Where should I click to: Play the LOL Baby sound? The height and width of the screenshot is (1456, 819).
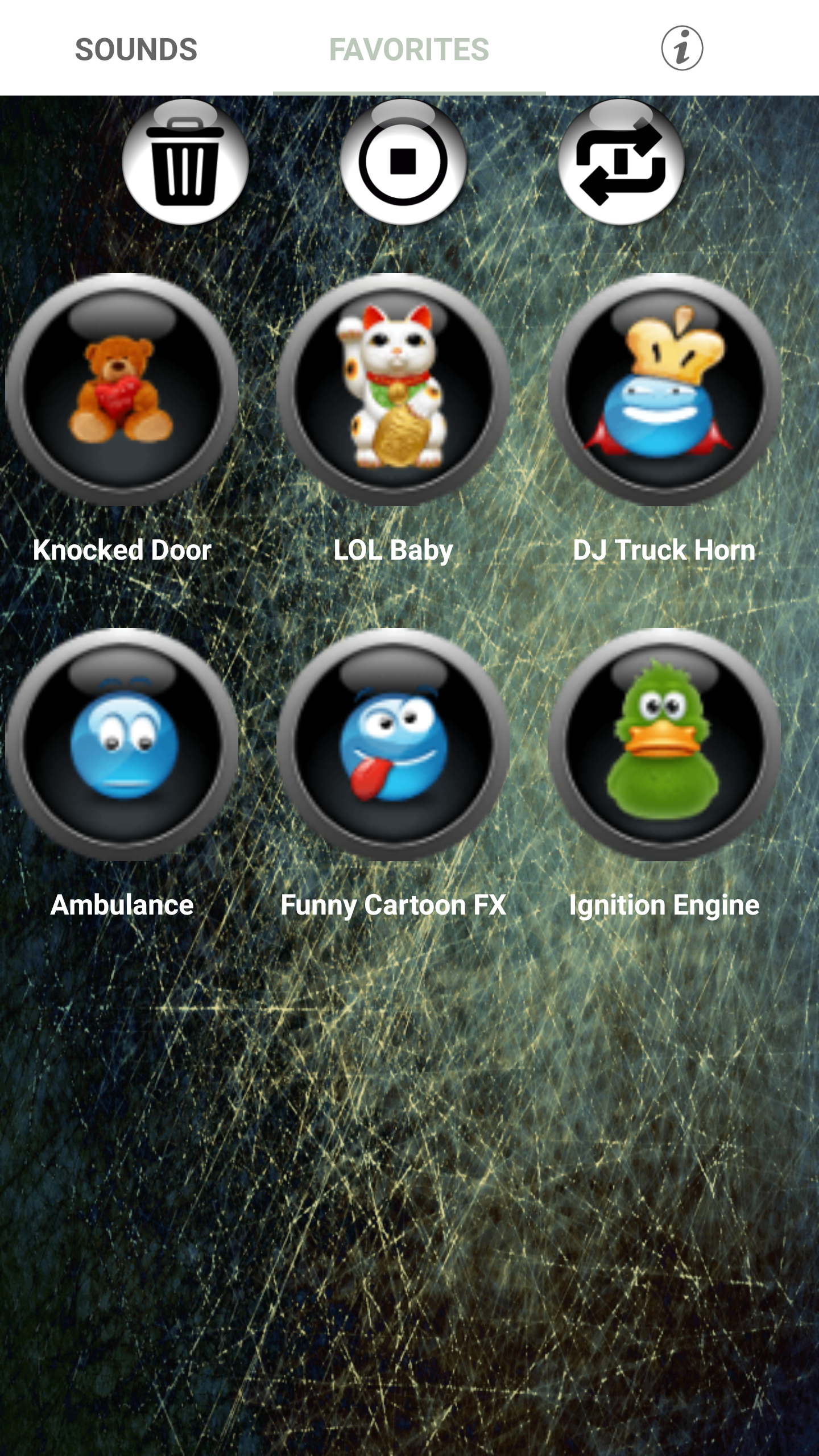pyautogui.click(x=393, y=390)
